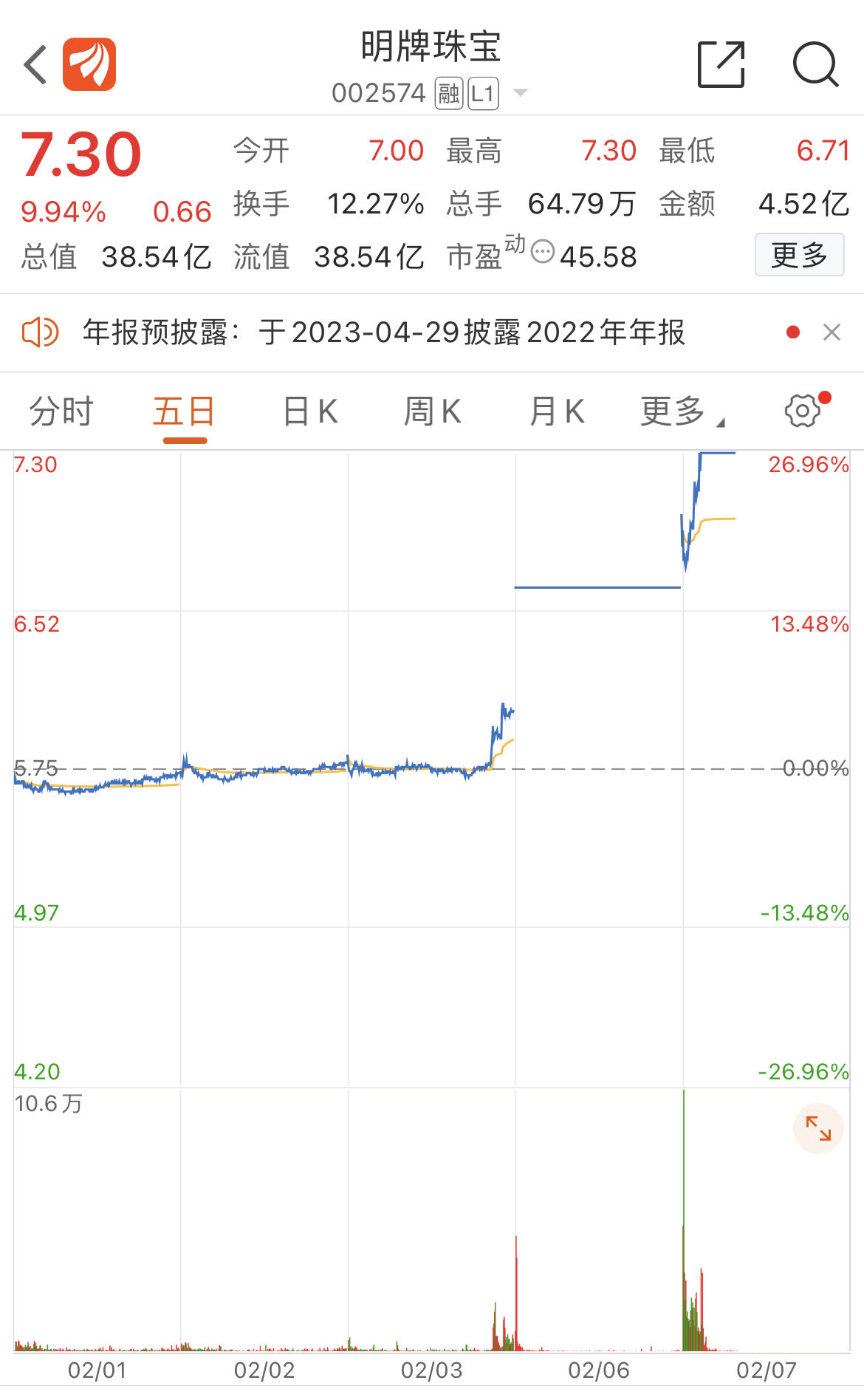Open the stock search

tap(815, 65)
